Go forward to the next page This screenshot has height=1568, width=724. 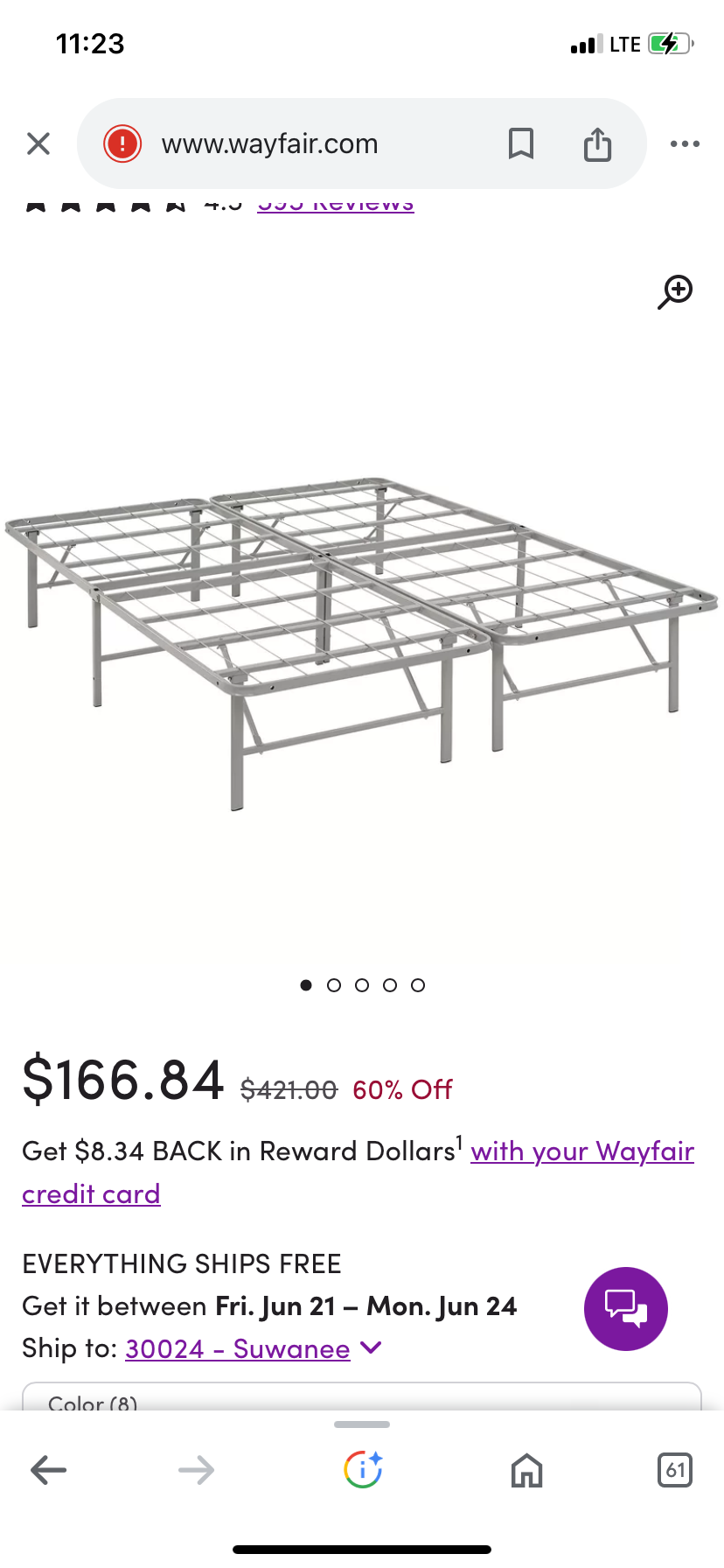196,1470
